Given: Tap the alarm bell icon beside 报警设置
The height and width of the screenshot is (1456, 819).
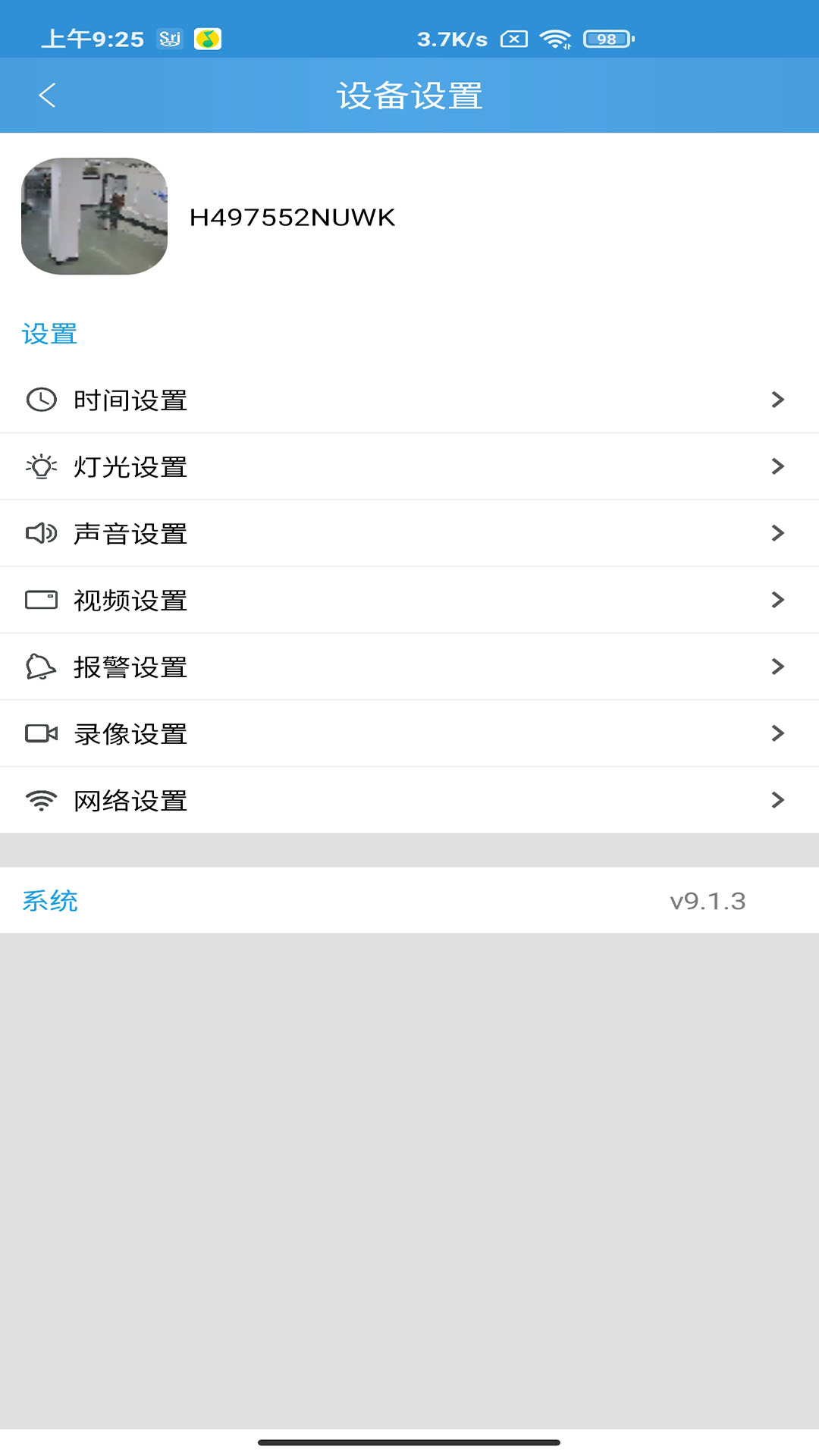Looking at the screenshot, I should [x=40, y=667].
